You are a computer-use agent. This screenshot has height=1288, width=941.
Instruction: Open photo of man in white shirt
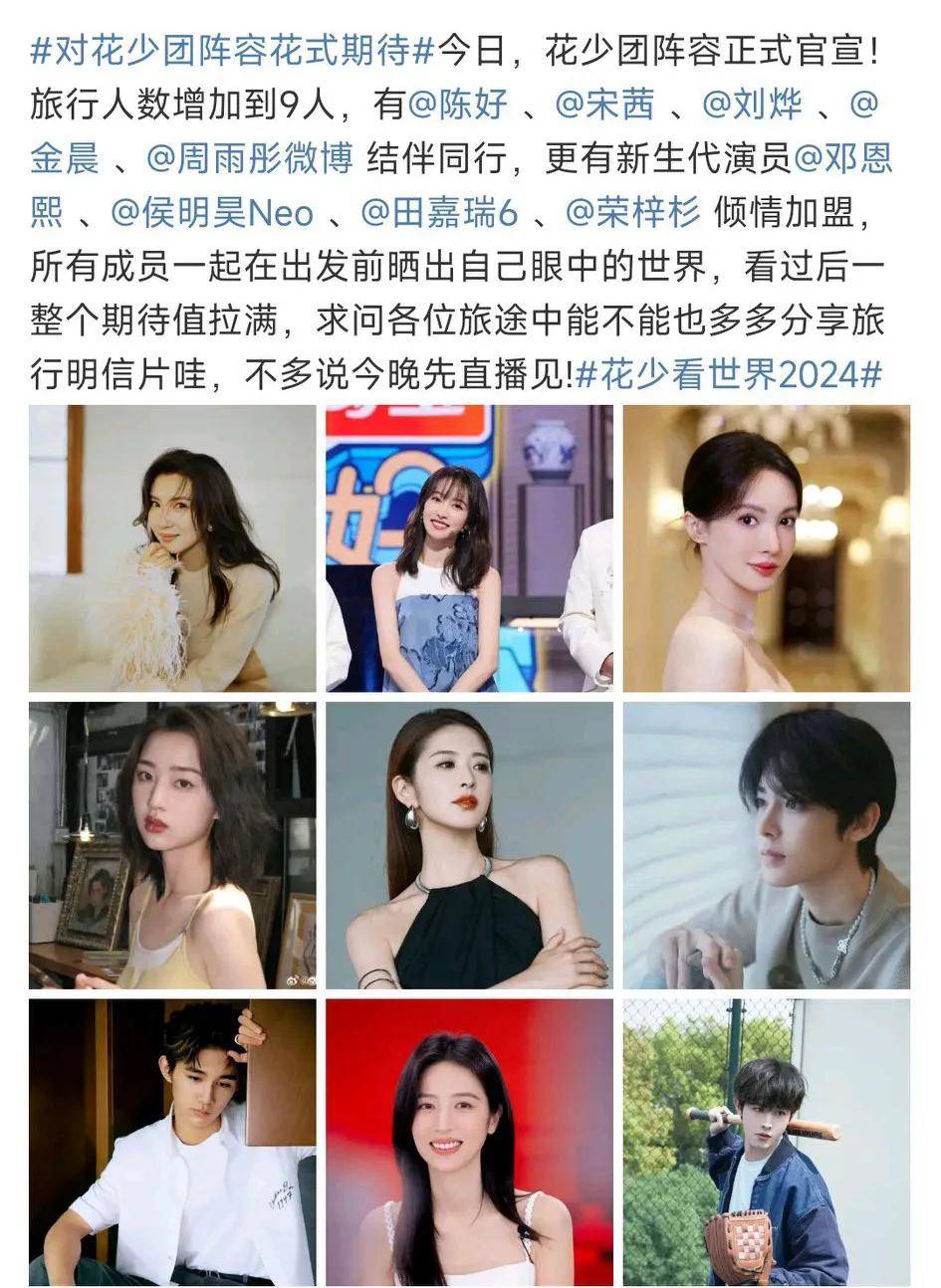tap(172, 1142)
